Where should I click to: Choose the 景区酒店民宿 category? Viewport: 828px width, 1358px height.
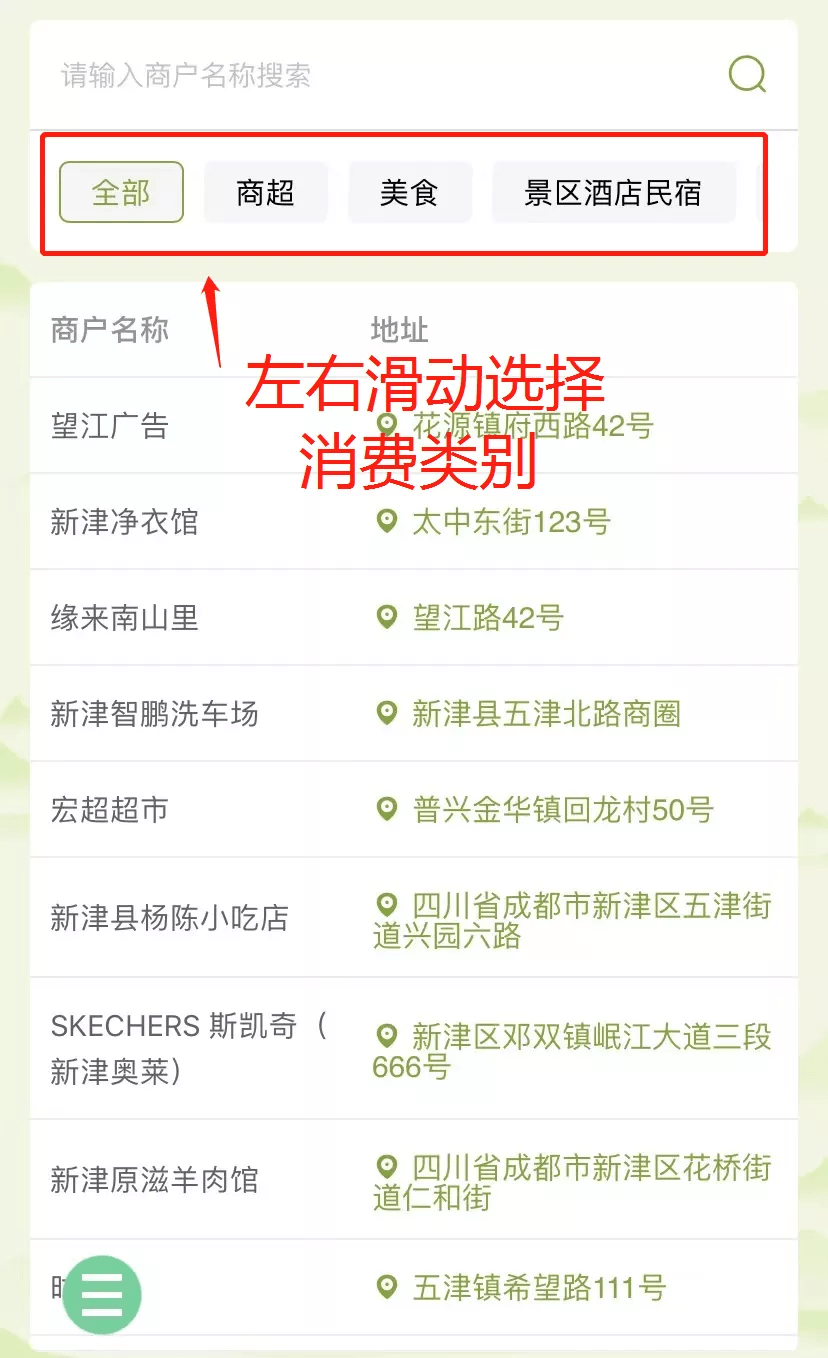point(613,192)
